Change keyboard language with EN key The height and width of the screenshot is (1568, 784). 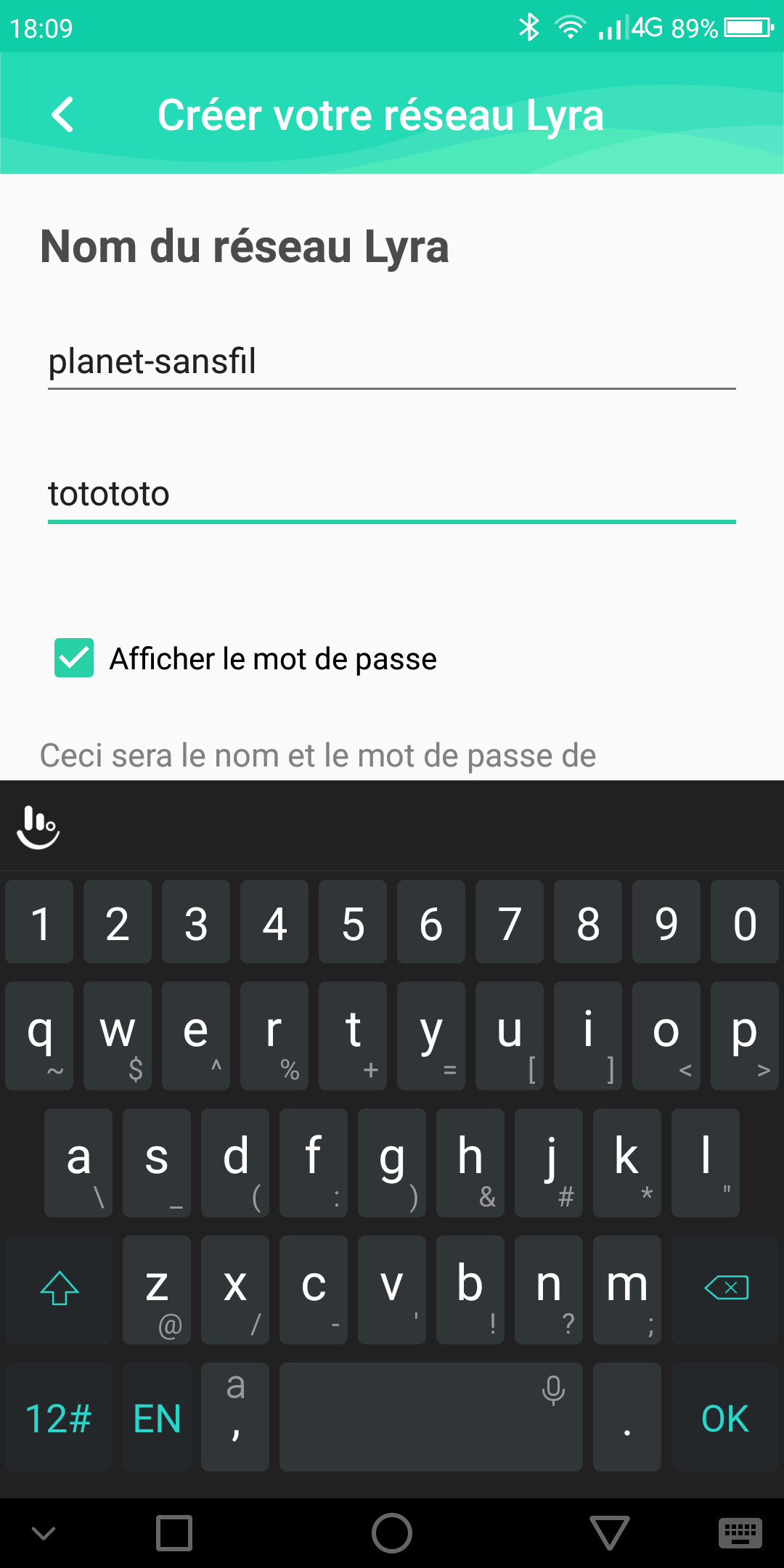tap(157, 1417)
